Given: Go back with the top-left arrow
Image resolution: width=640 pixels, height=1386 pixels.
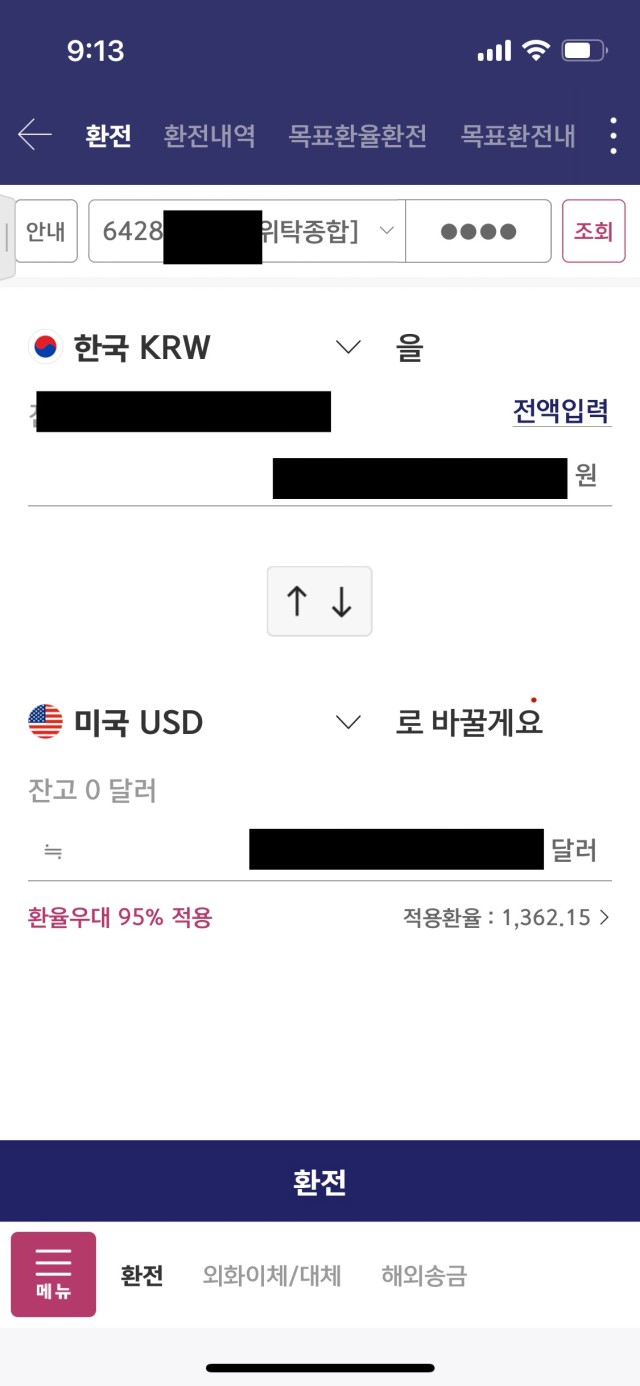Looking at the screenshot, I should 35,135.
